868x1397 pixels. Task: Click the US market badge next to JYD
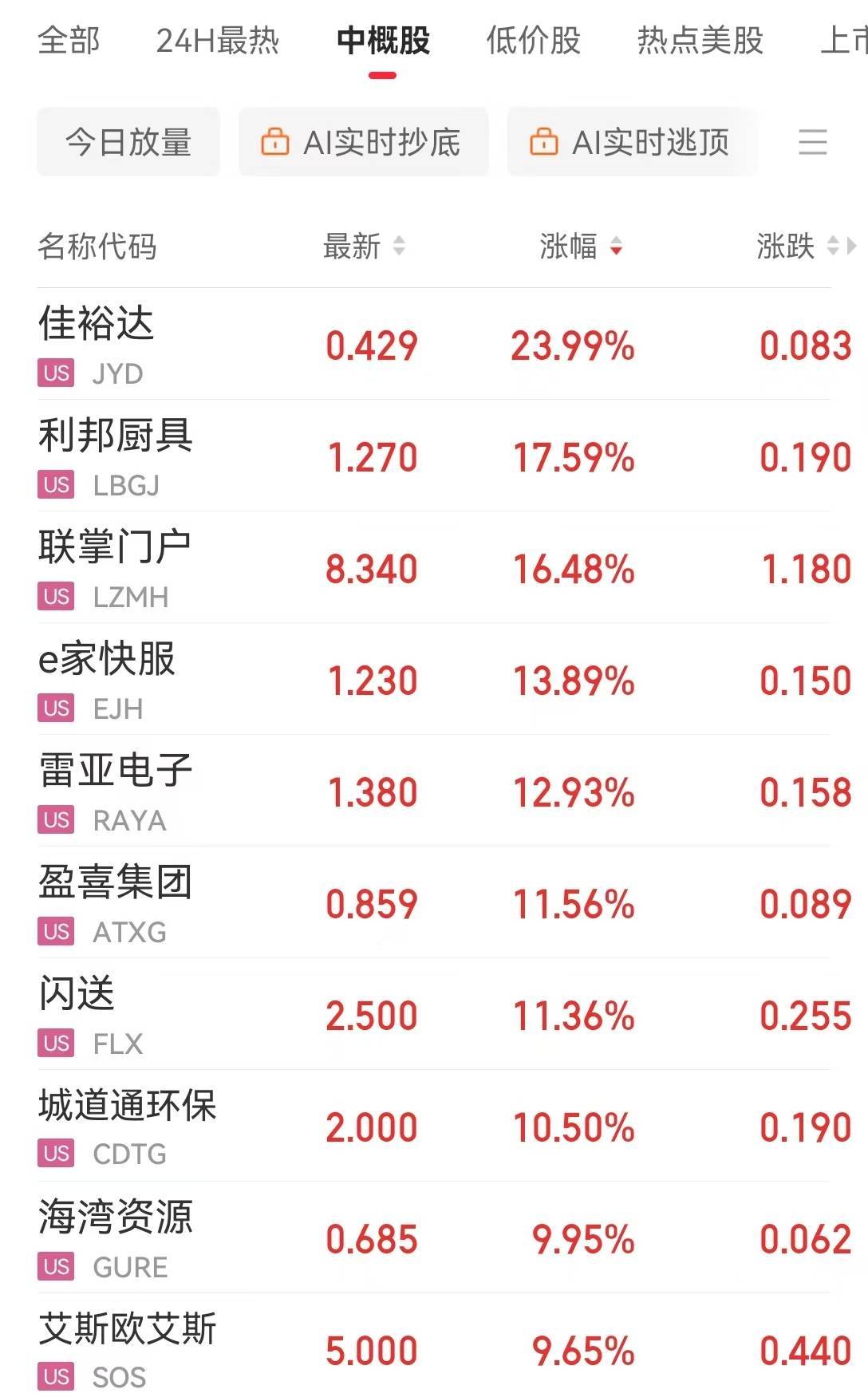pyautogui.click(x=55, y=372)
